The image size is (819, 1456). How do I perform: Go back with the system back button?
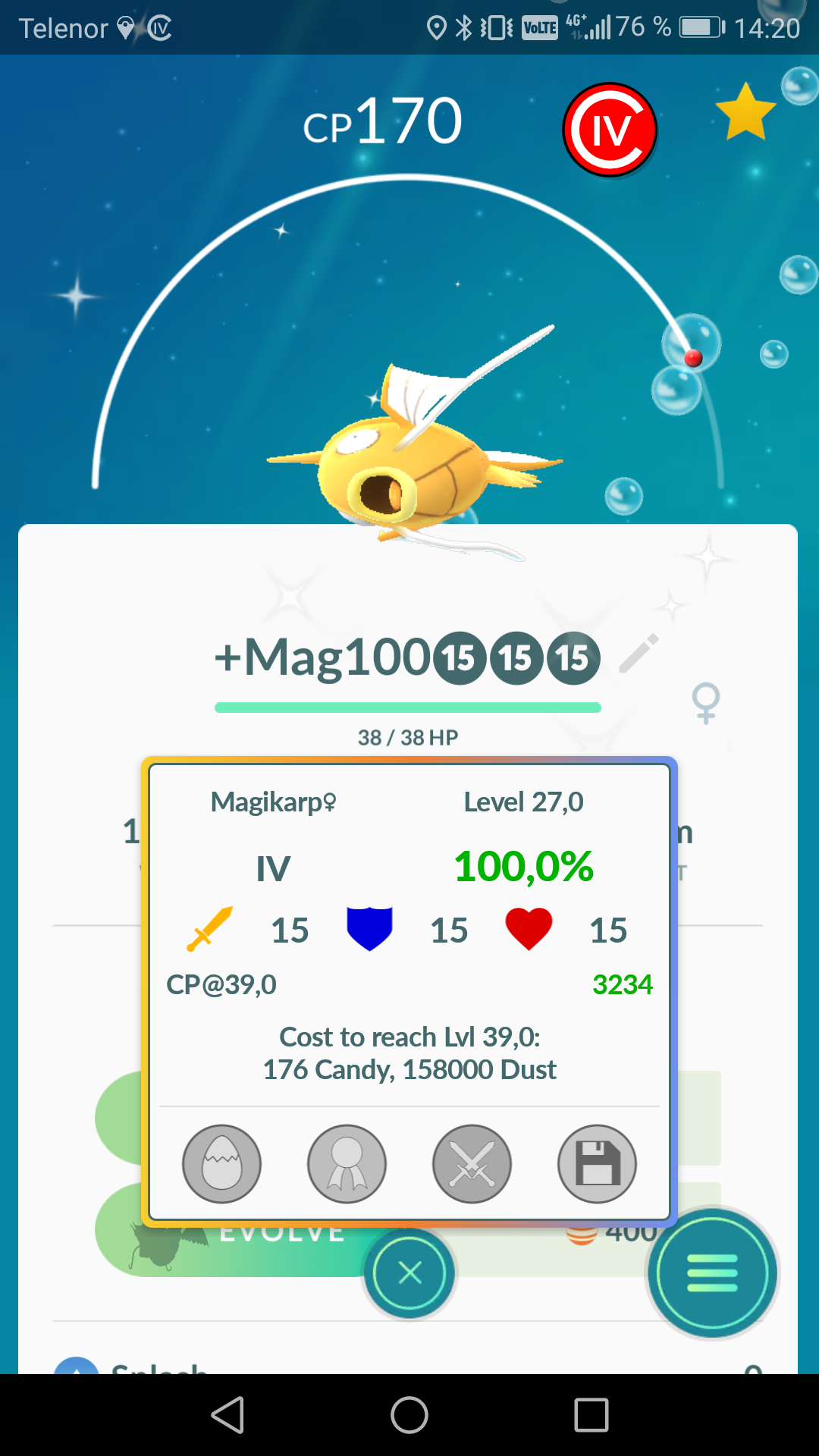pos(227,1415)
